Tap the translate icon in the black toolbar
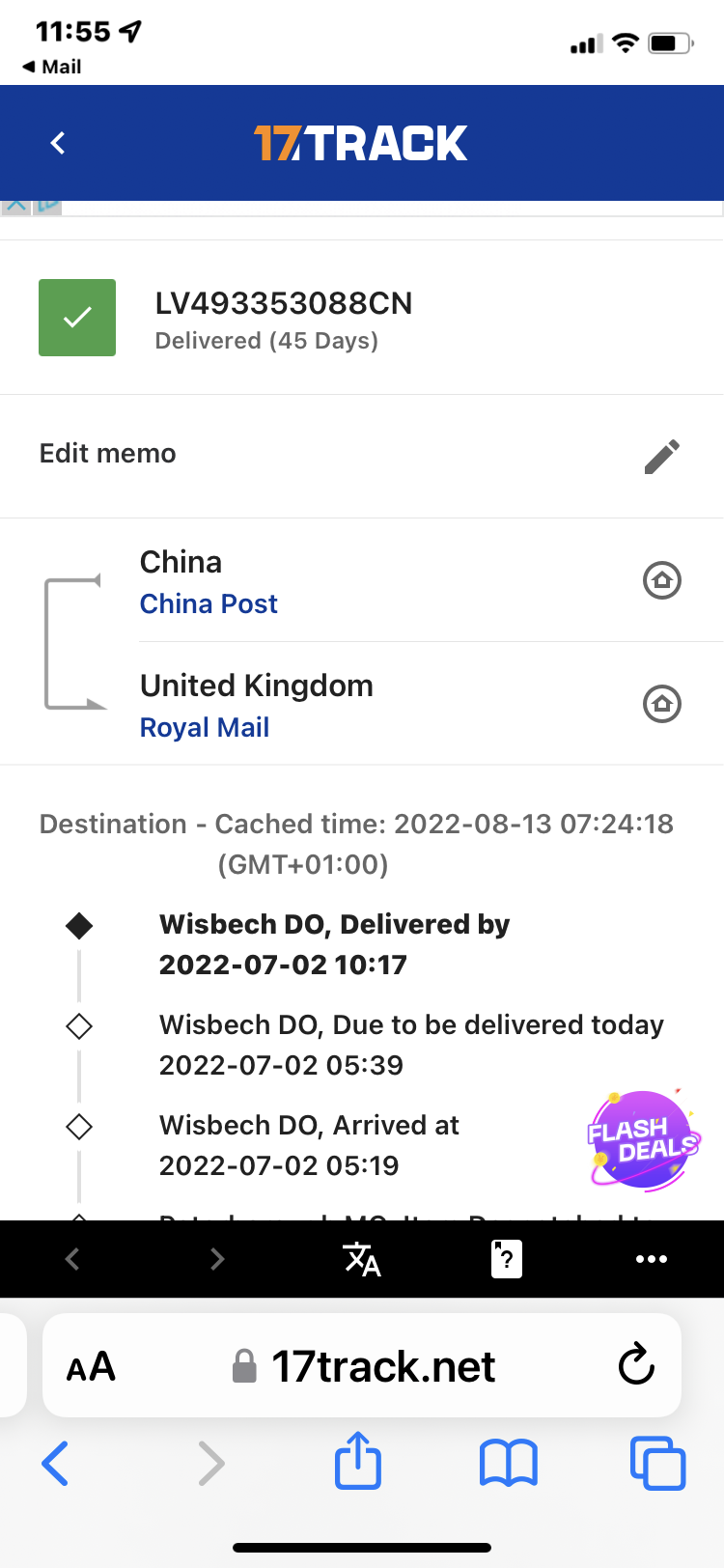The height and width of the screenshot is (1568, 724). point(362,1259)
